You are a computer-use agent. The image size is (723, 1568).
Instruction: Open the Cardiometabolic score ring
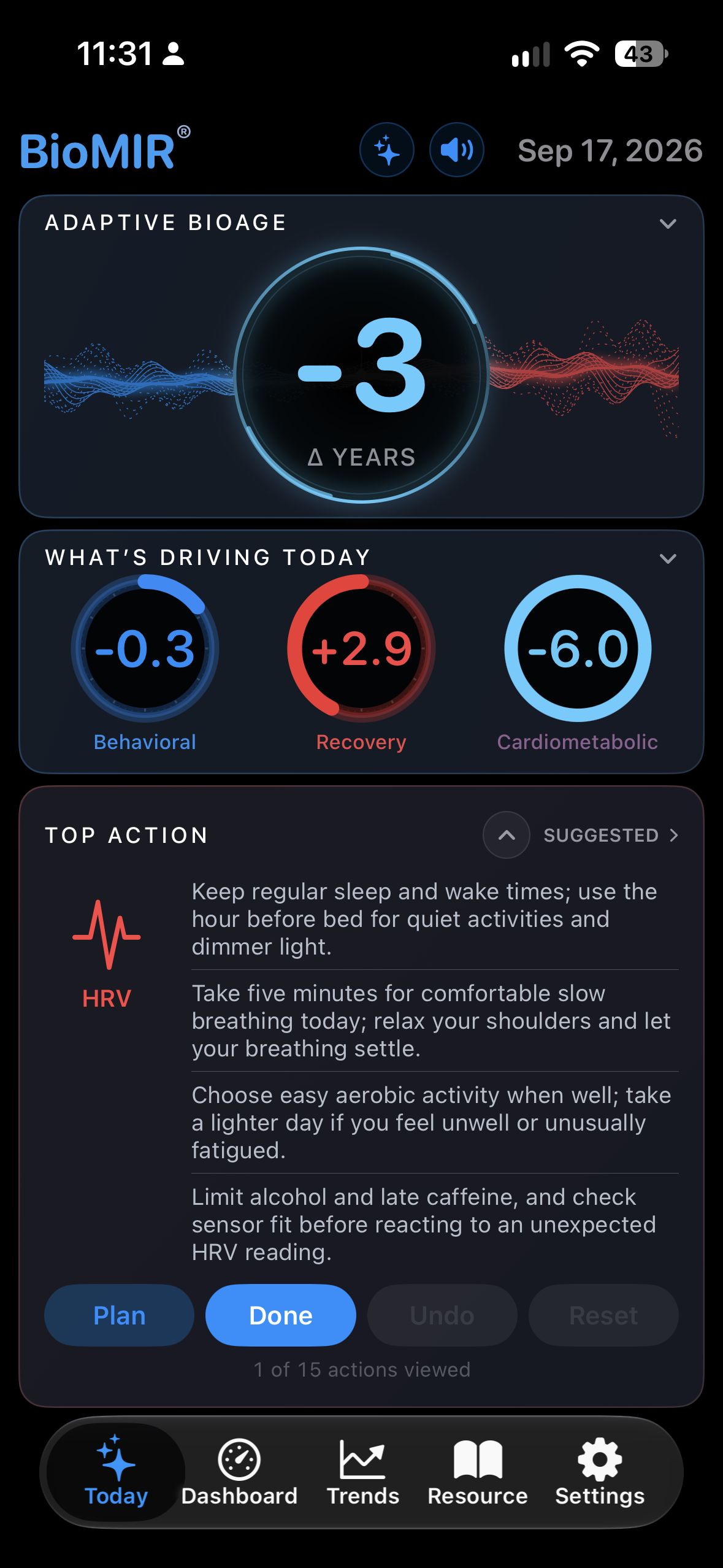click(578, 648)
